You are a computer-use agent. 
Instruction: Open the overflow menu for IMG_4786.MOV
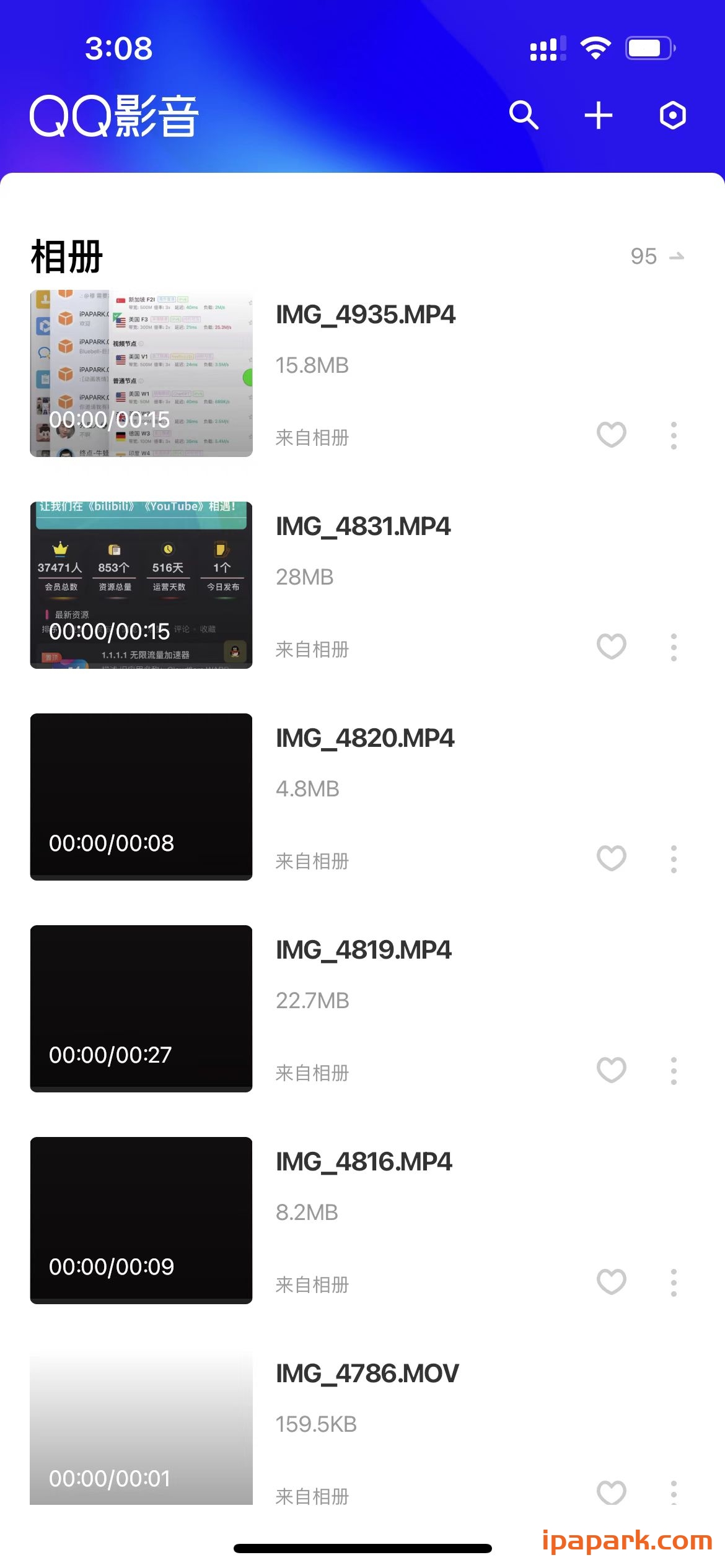(674, 1492)
